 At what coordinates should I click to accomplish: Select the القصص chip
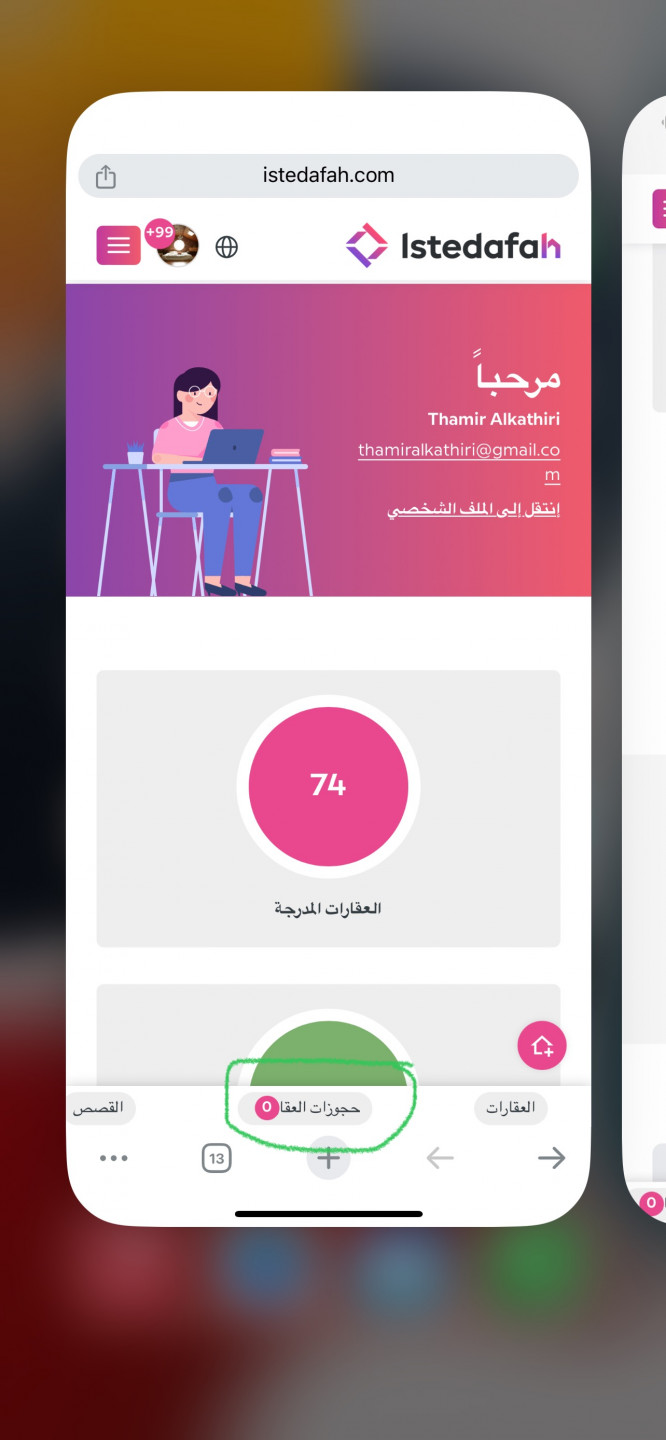(101, 1107)
